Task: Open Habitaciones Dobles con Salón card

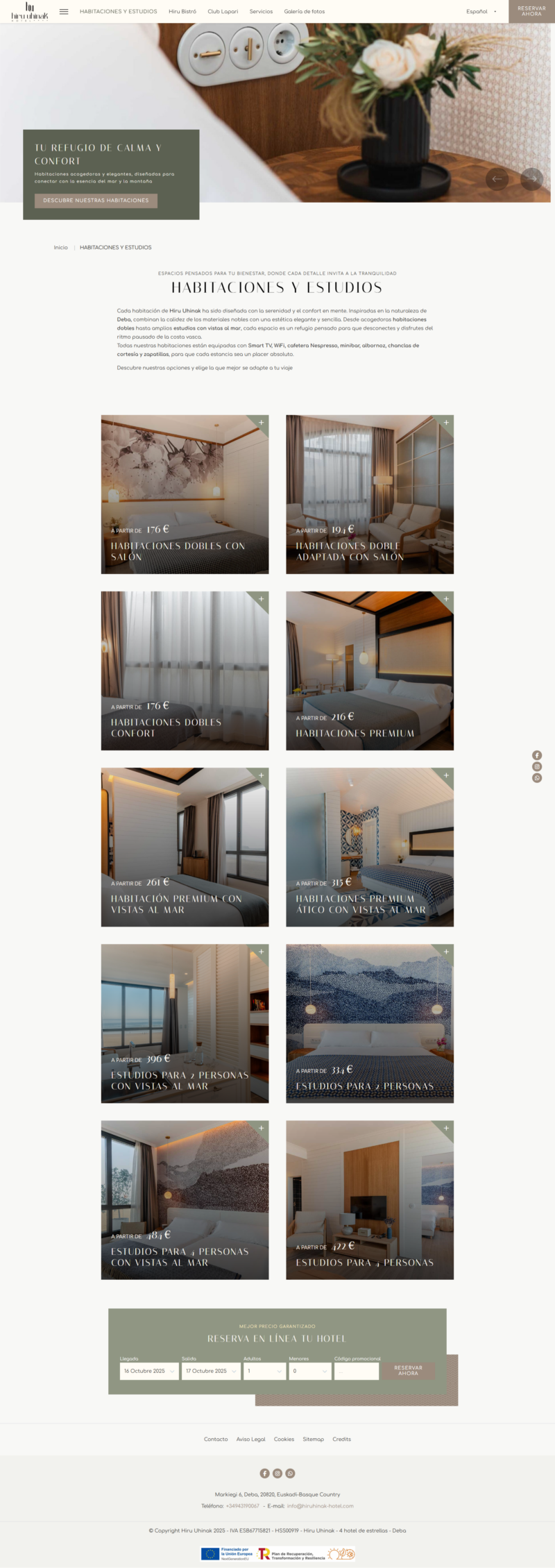Action: (x=185, y=494)
